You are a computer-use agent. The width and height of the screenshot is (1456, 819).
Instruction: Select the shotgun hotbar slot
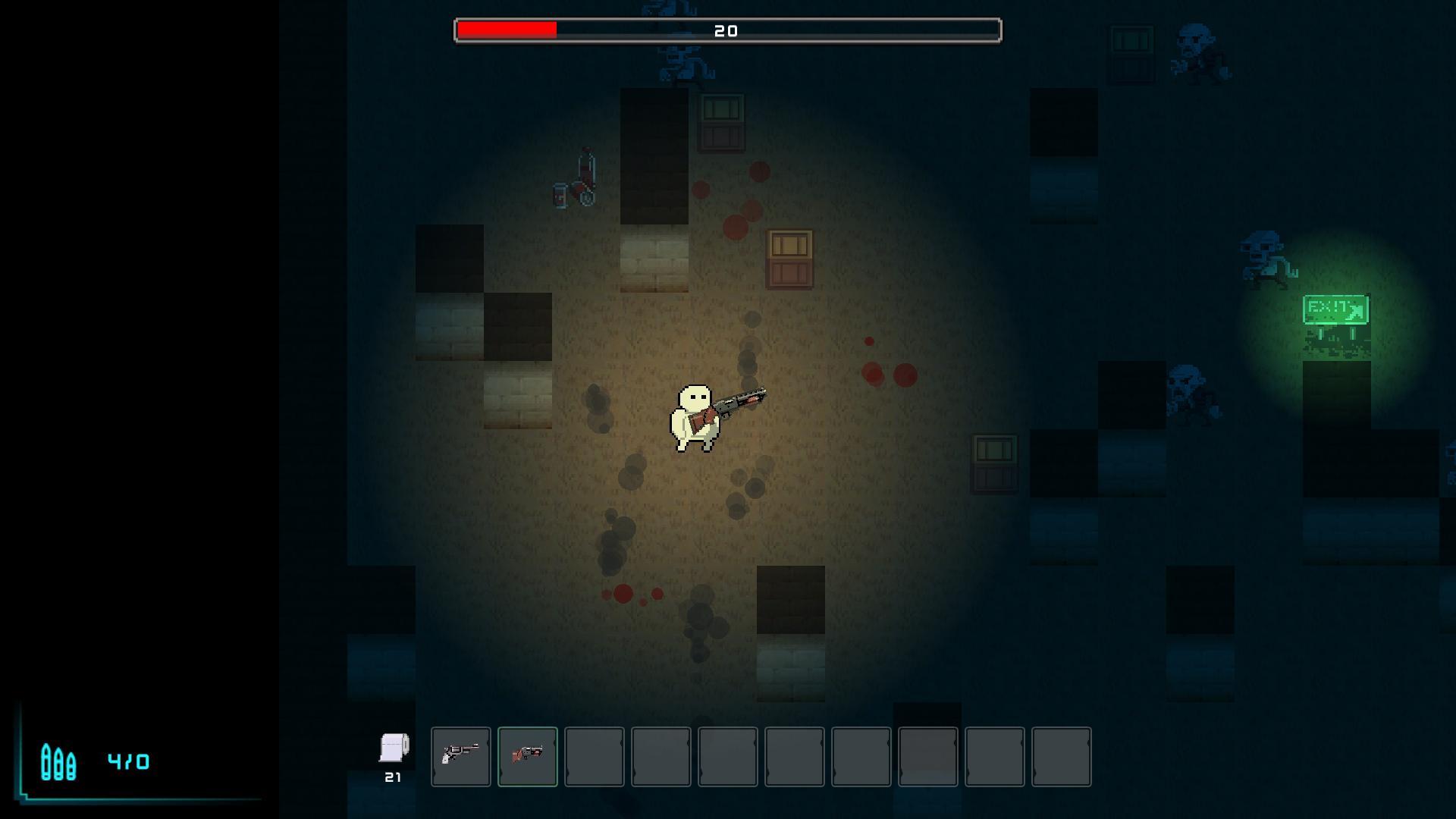pyautogui.click(x=527, y=756)
